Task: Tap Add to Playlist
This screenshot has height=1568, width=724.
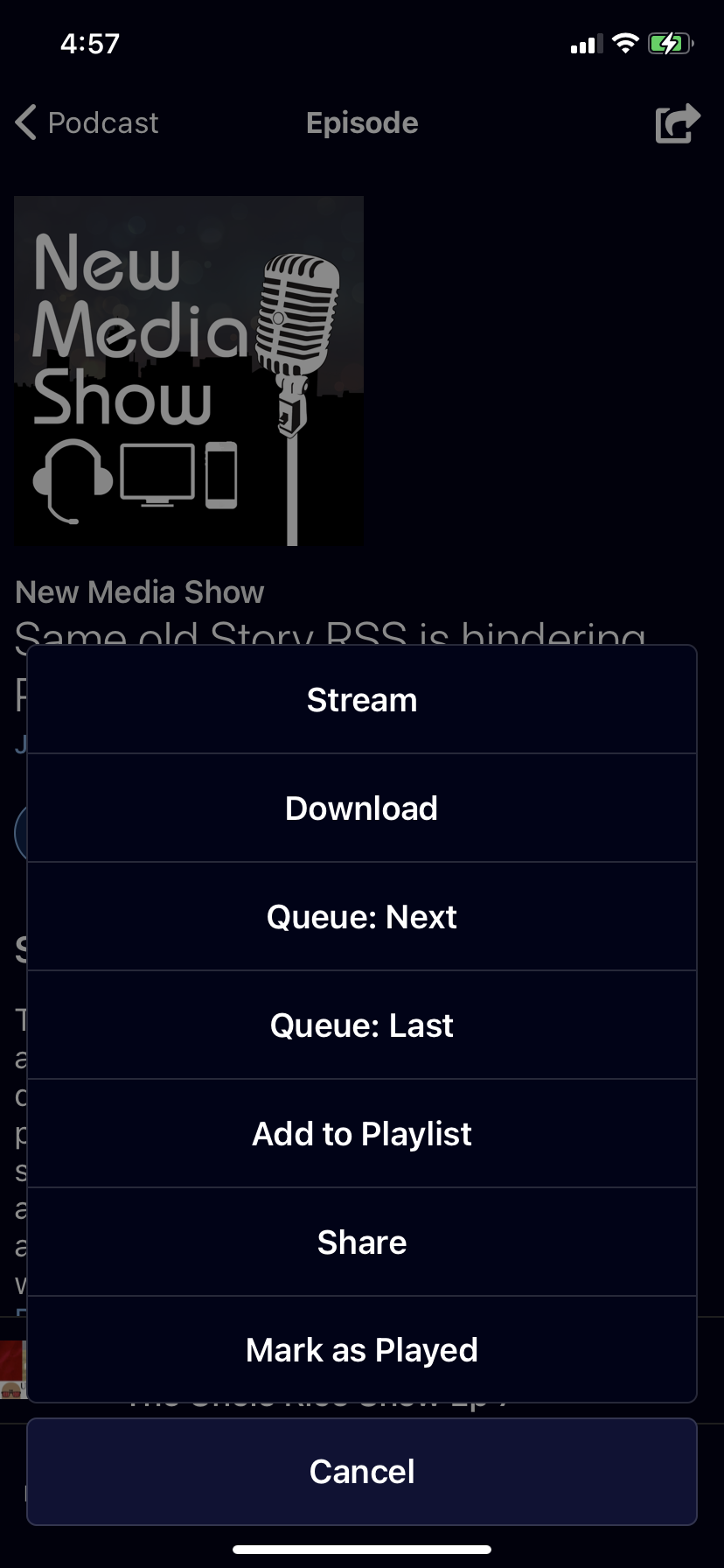Action: tap(362, 1134)
